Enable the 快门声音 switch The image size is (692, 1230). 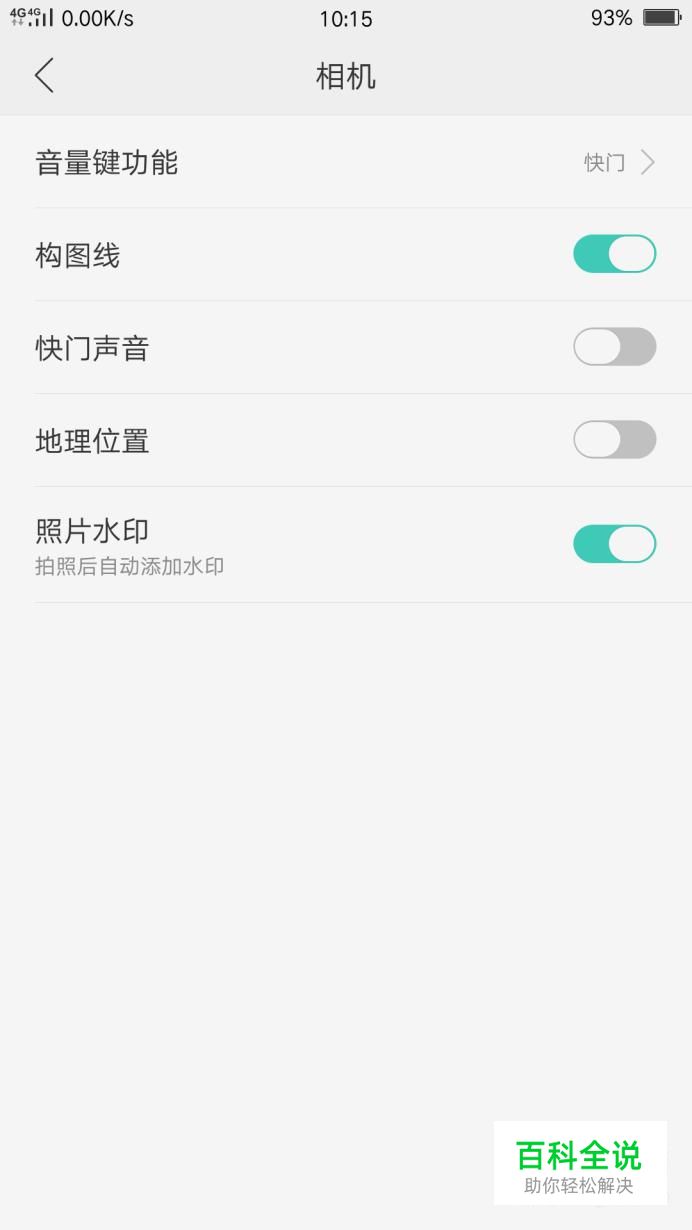click(614, 347)
